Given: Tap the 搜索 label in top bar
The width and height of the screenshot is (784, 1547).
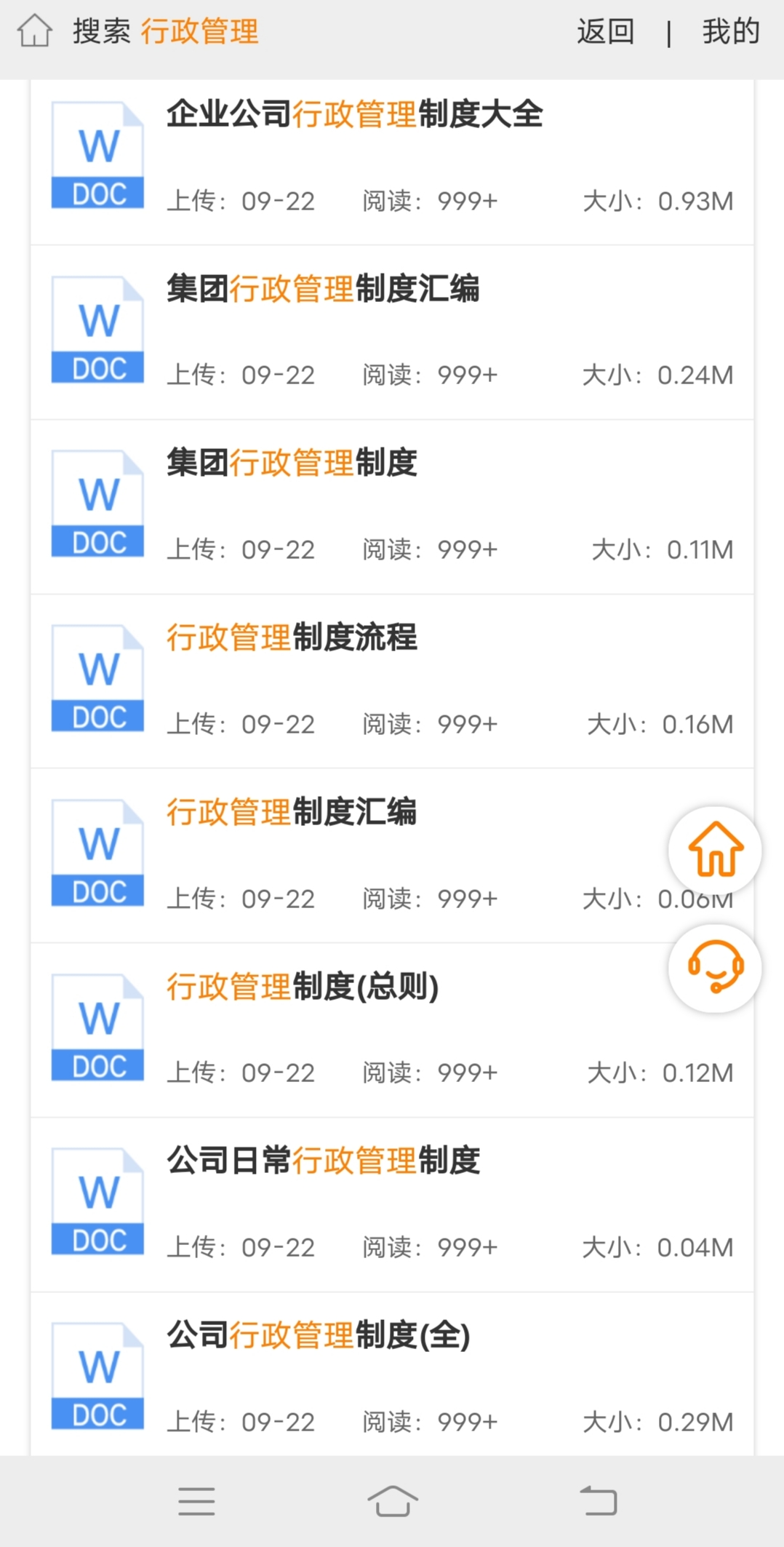Looking at the screenshot, I should pos(103,31).
